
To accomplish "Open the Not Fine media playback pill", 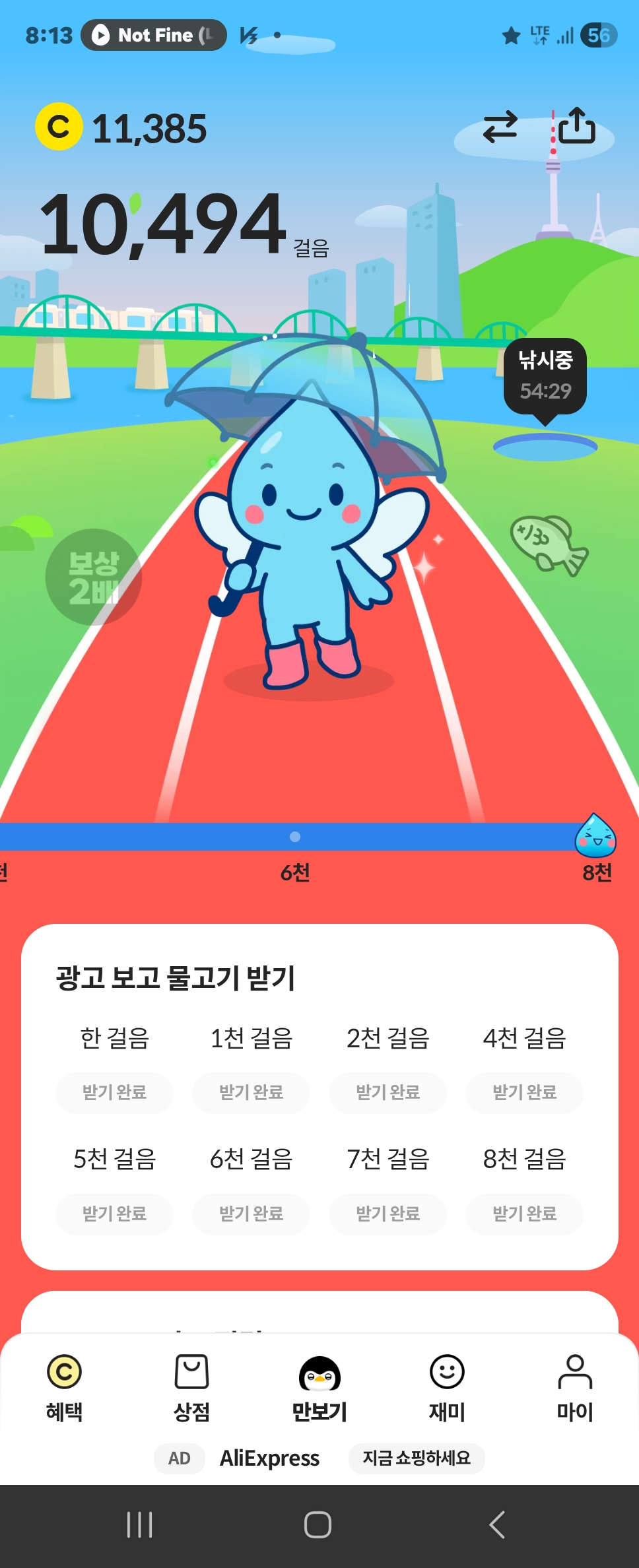I will point(154,35).
